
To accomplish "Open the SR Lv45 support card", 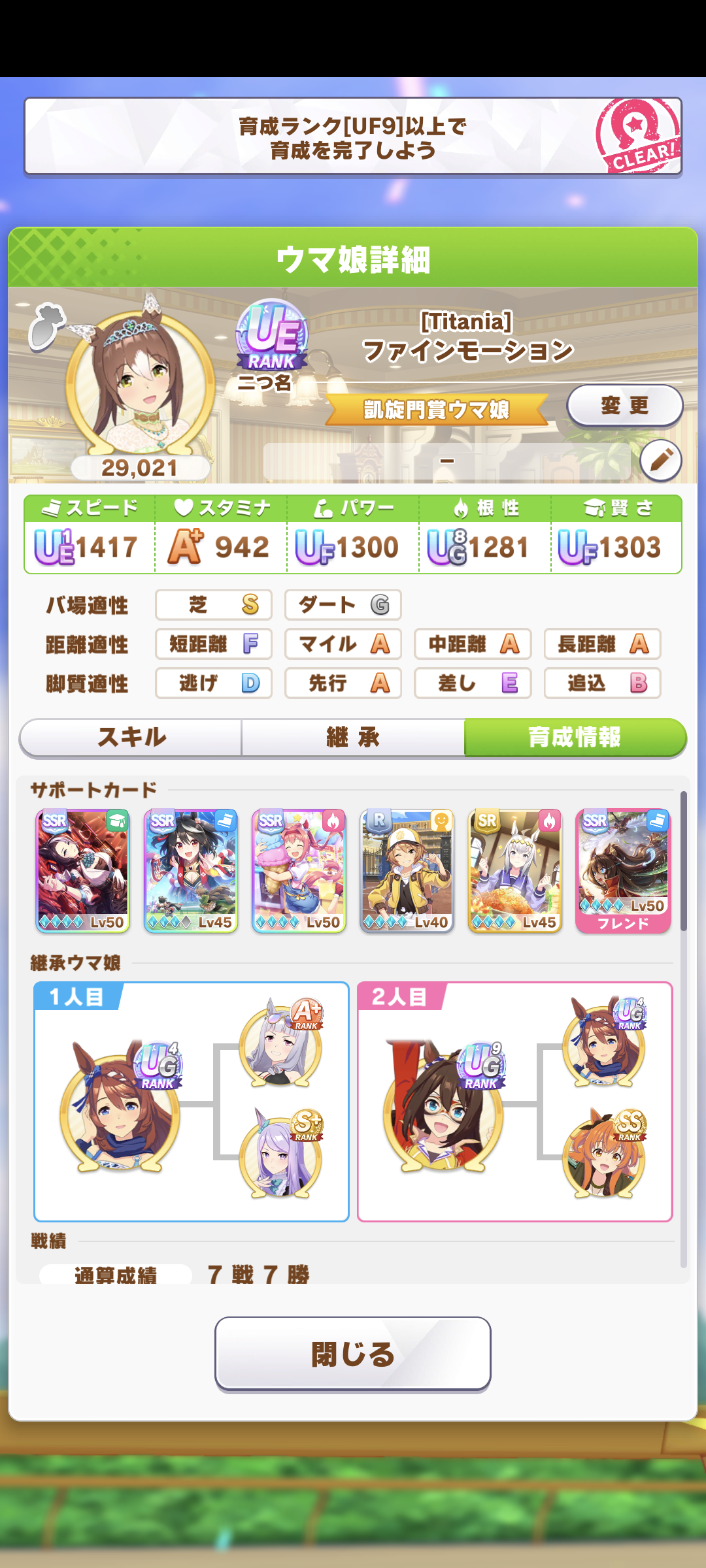I will point(515,871).
